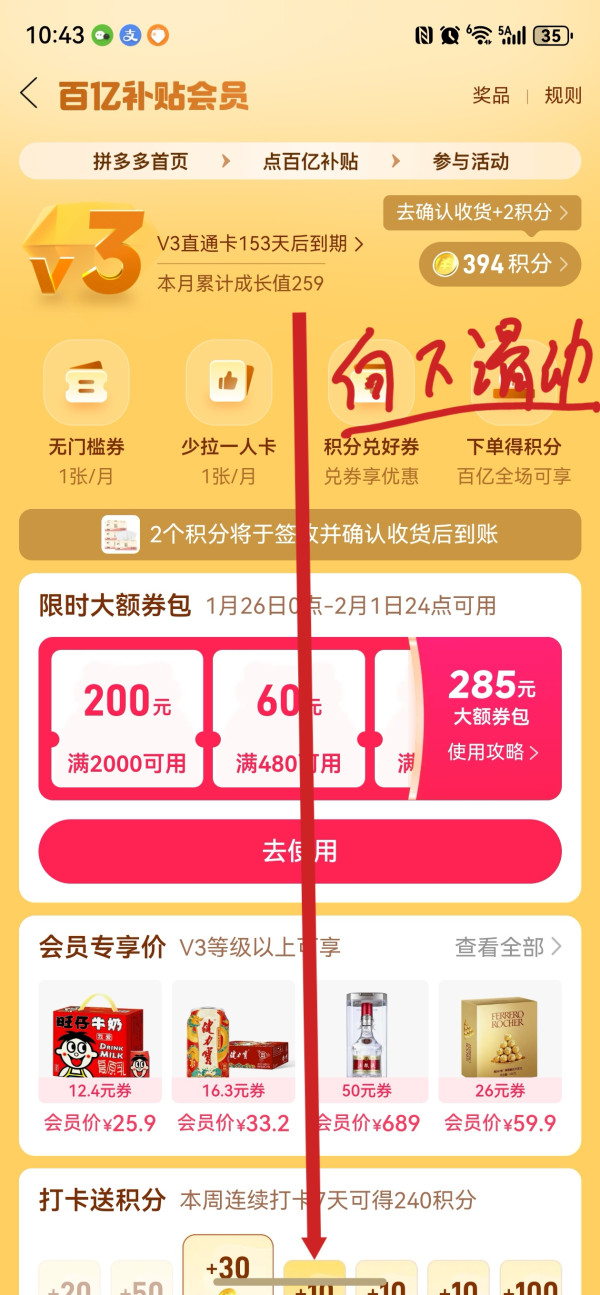Open V3直通卡 expiry details
Screen dimensions: 600x1295
(260, 244)
